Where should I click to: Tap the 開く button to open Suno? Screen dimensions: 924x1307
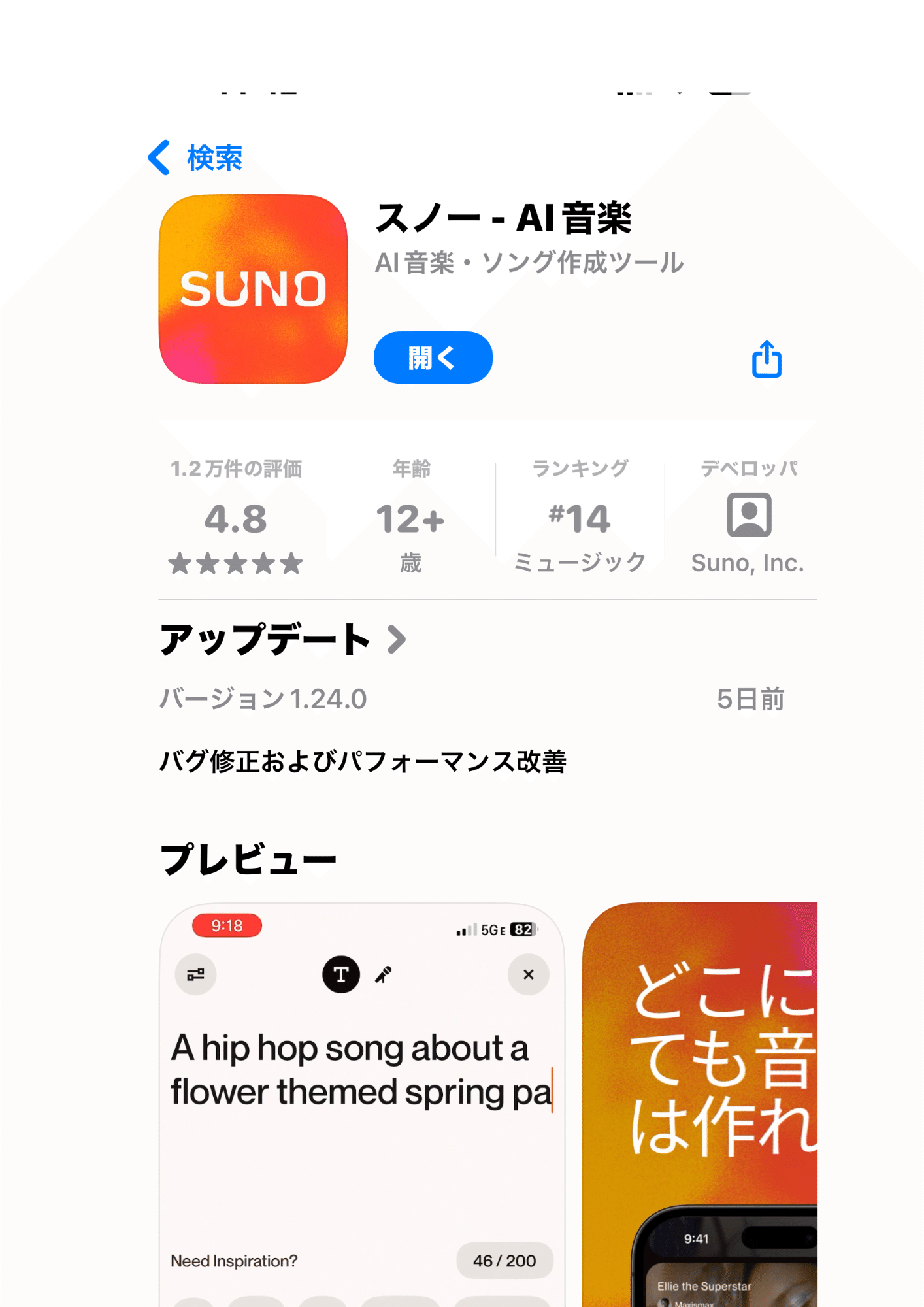(x=433, y=357)
